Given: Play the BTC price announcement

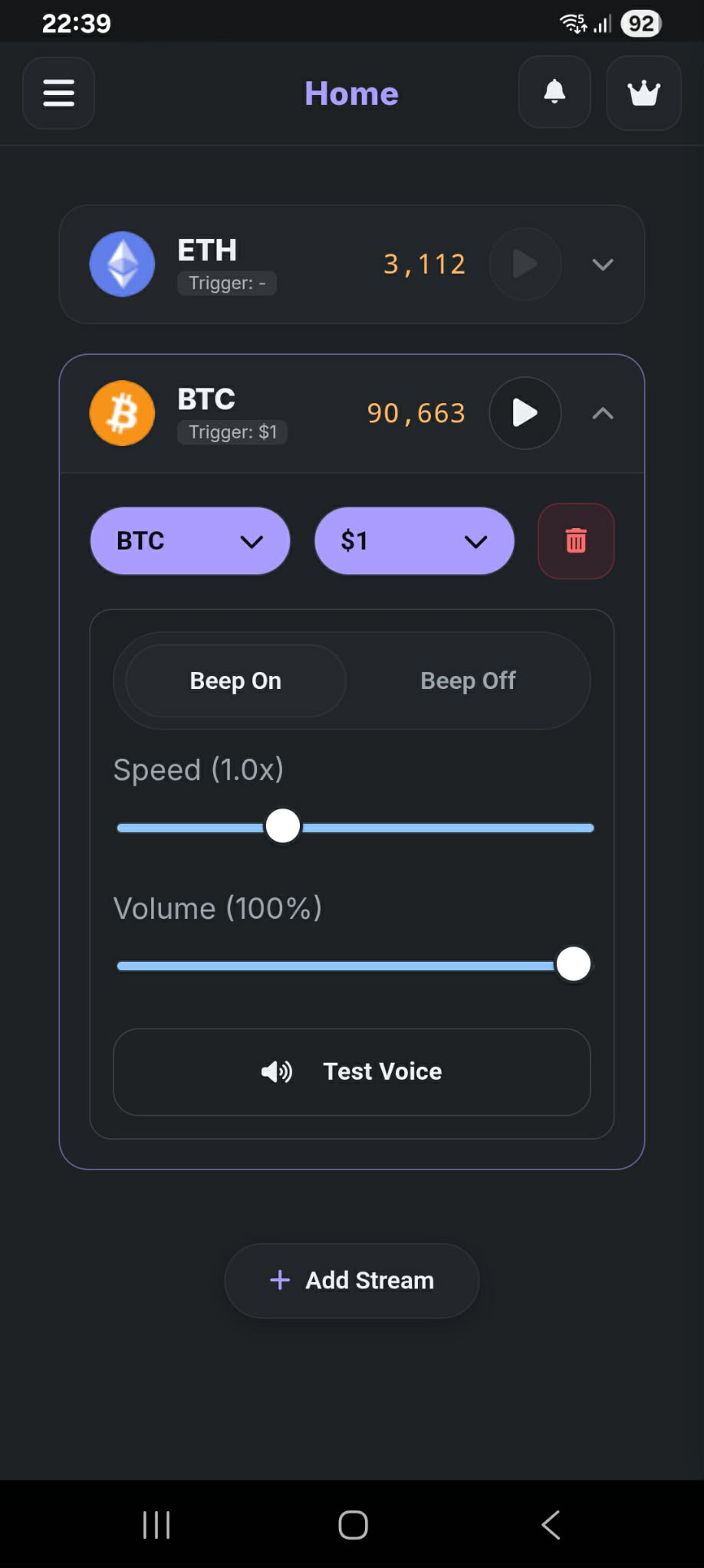Looking at the screenshot, I should pyautogui.click(x=525, y=413).
